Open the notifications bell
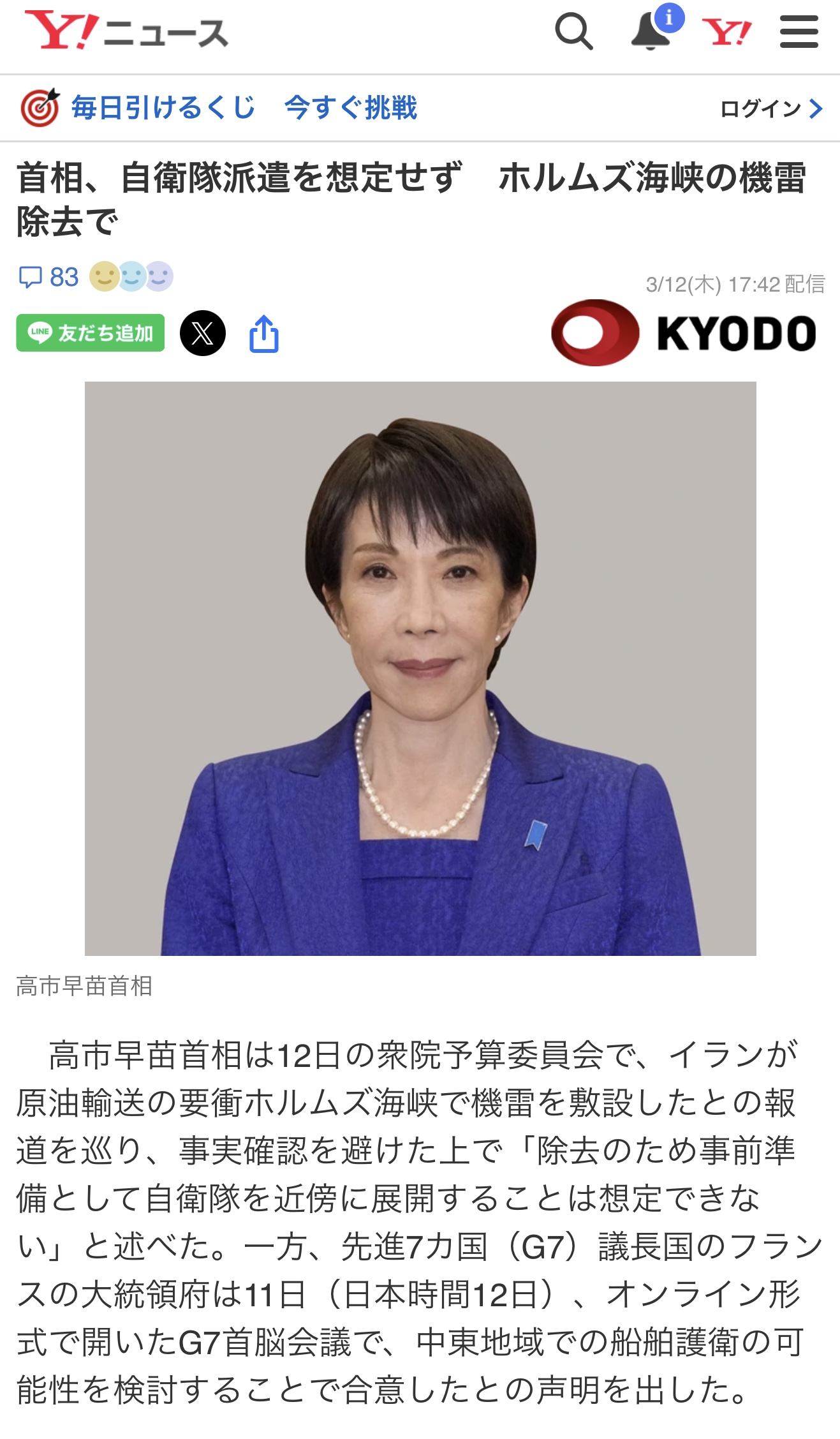The height and width of the screenshot is (1439, 840). coord(651,31)
